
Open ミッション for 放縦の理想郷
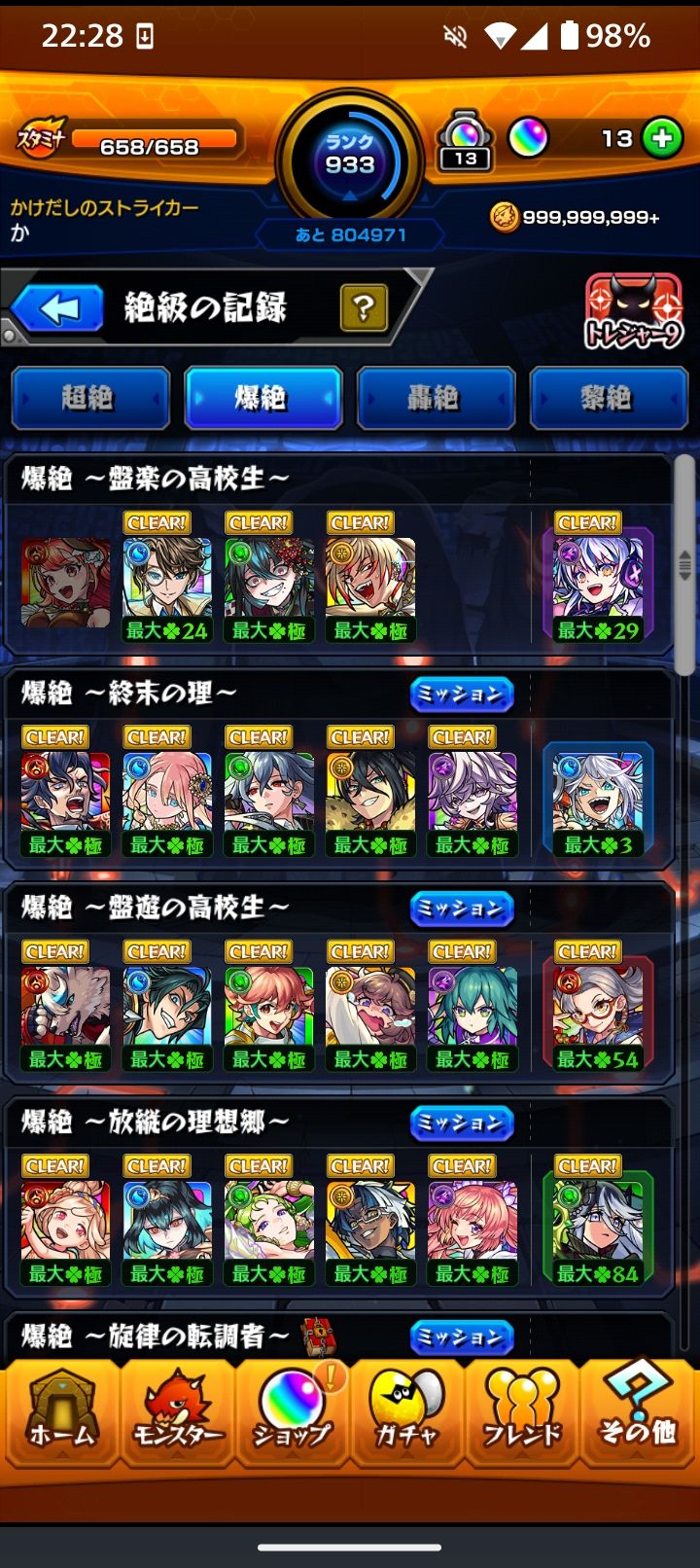(461, 1123)
